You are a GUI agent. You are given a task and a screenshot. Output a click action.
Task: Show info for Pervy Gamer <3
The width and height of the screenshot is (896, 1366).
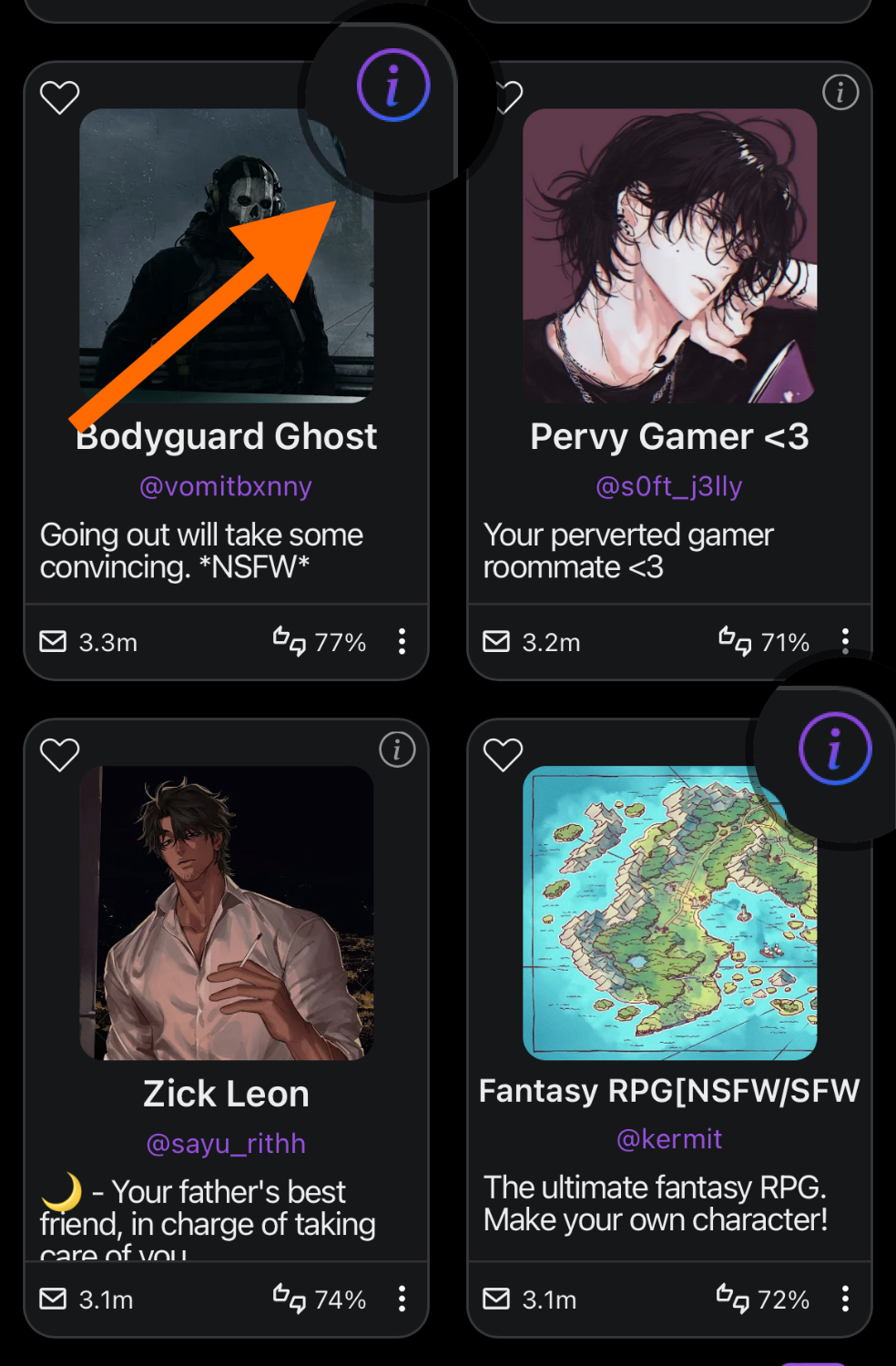(840, 92)
